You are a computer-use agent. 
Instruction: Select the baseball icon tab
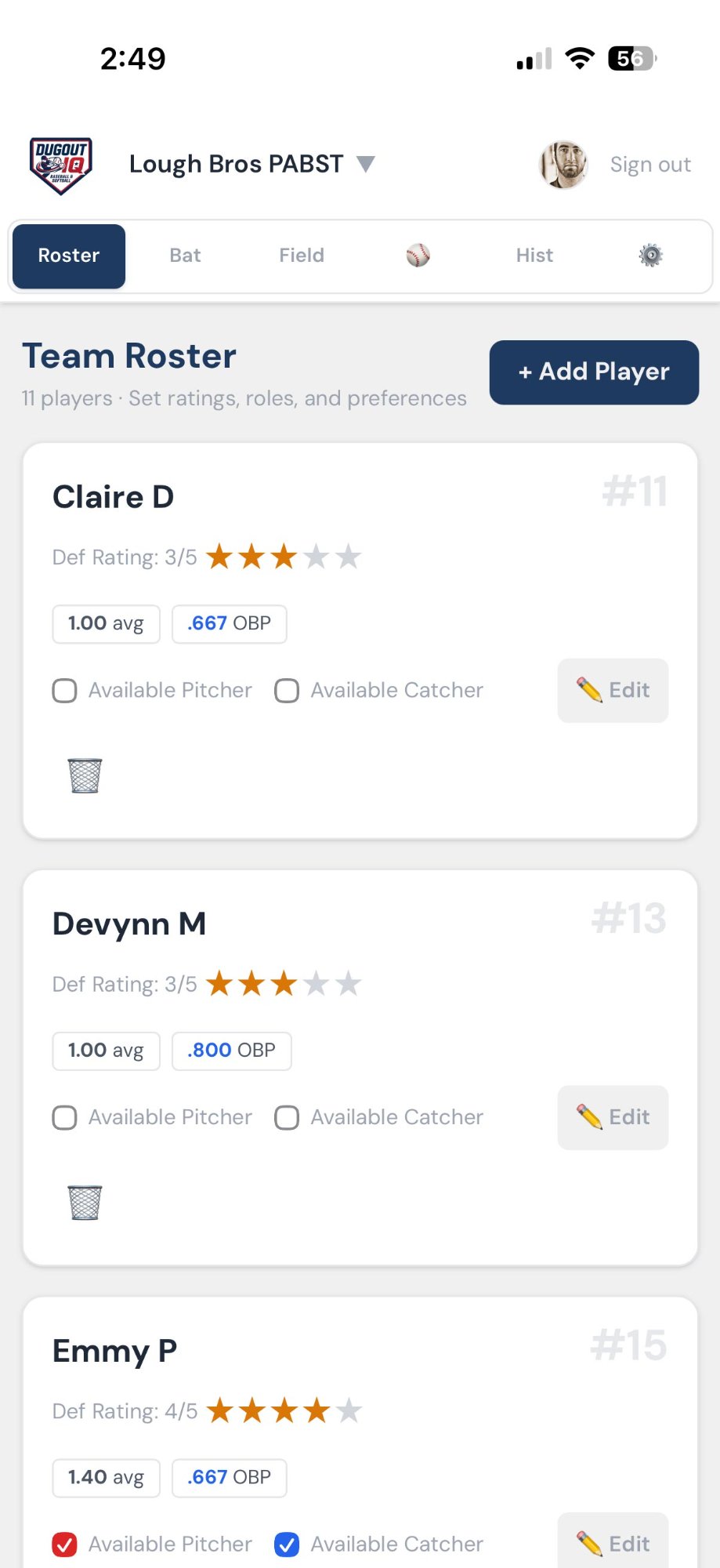click(418, 255)
